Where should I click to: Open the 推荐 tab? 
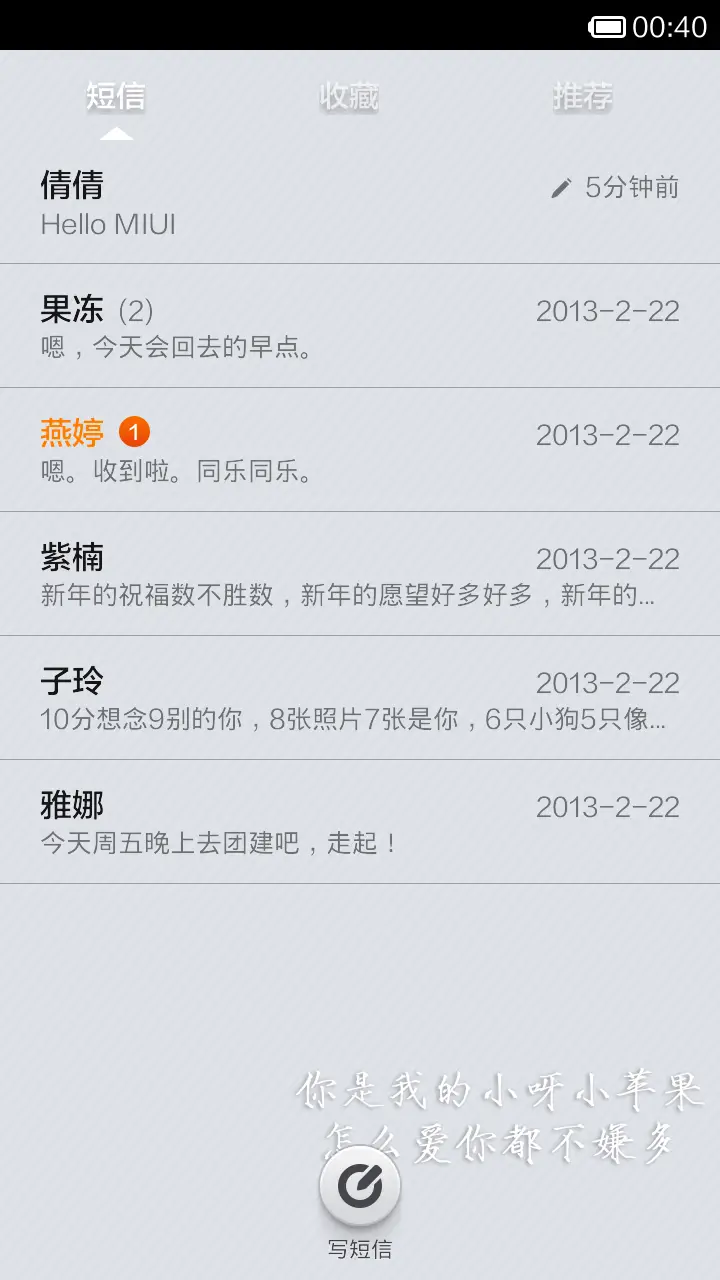pyautogui.click(x=581, y=97)
